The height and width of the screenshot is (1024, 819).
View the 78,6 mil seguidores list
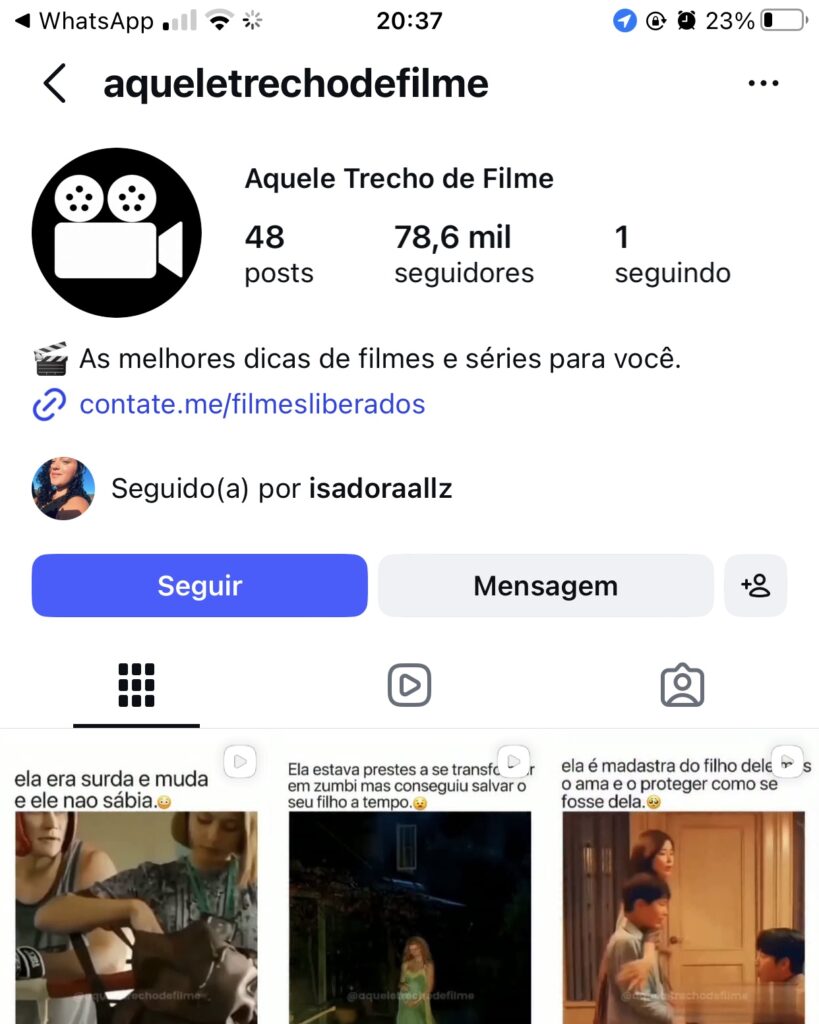pos(464,255)
